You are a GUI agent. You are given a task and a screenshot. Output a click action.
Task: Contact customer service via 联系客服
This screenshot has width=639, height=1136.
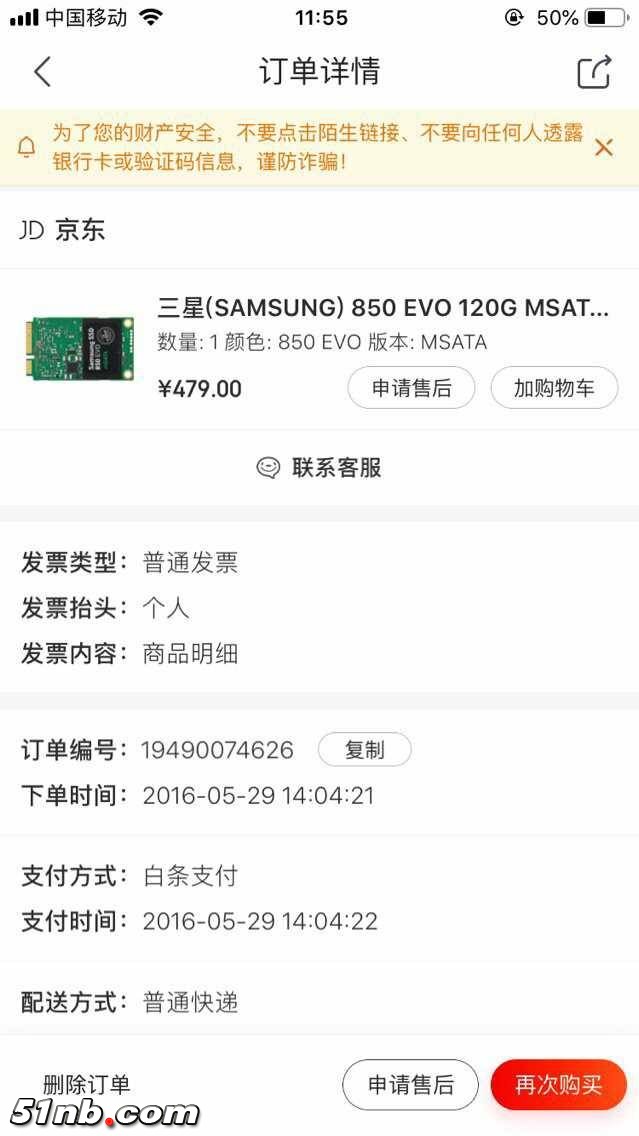(320, 467)
